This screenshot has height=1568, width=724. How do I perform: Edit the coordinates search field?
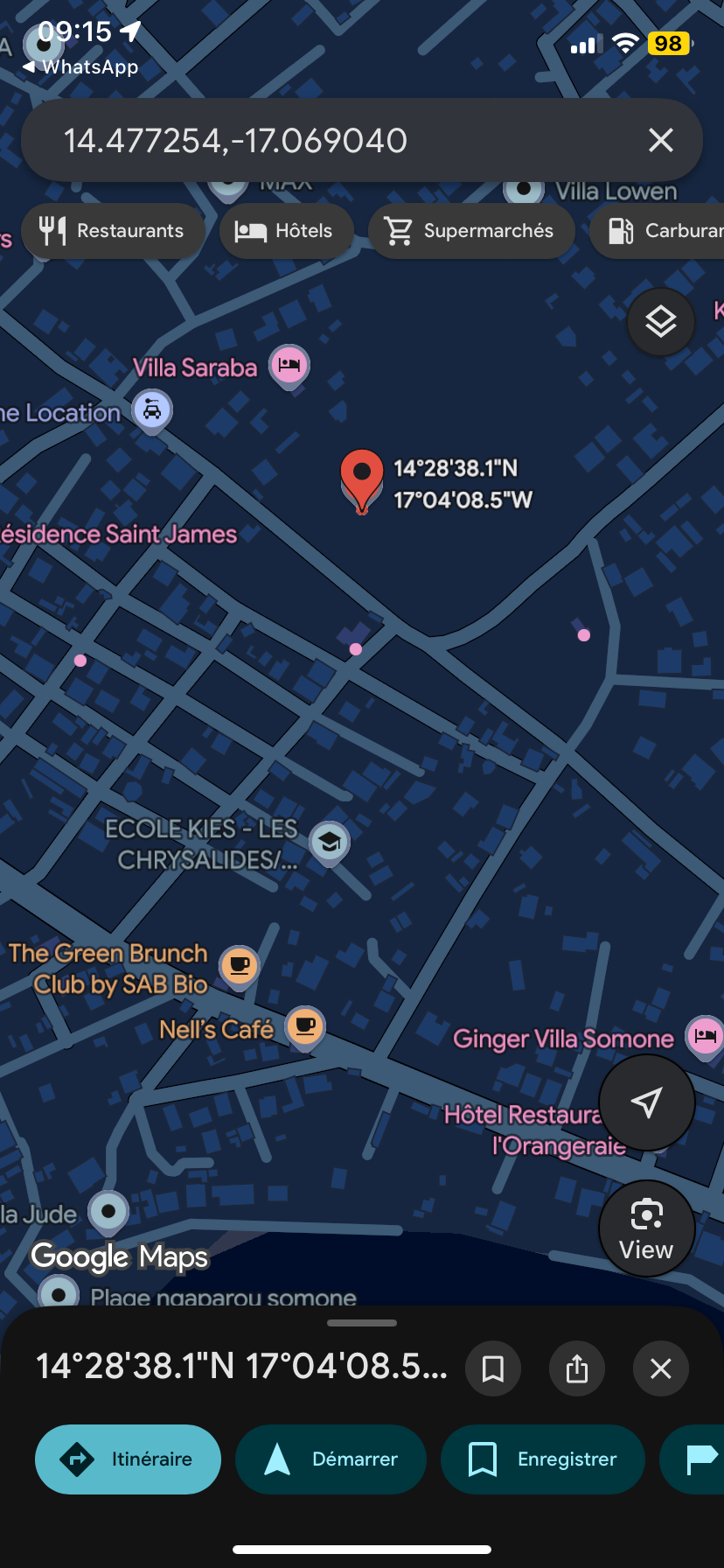[x=332, y=140]
